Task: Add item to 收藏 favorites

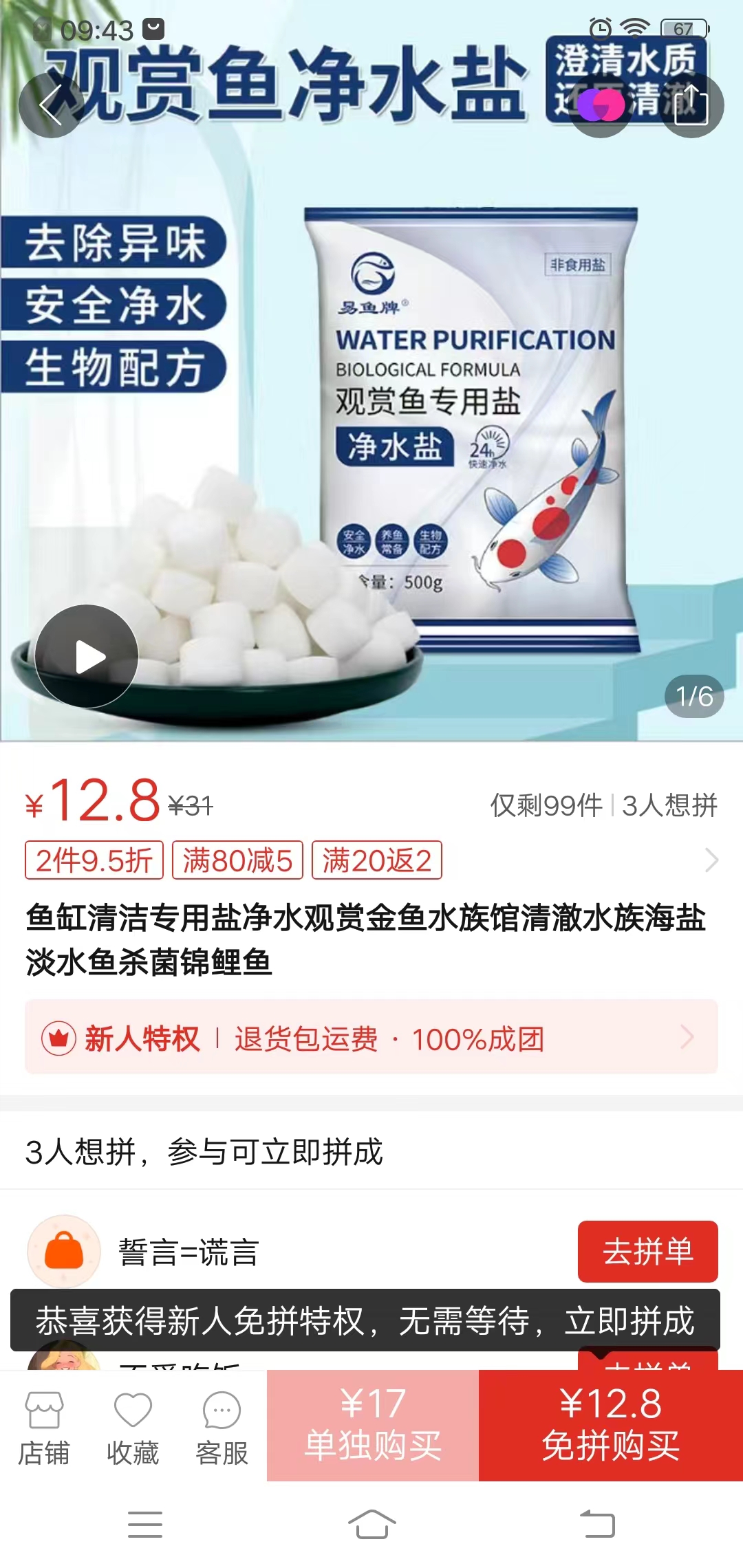Action: tap(133, 1428)
